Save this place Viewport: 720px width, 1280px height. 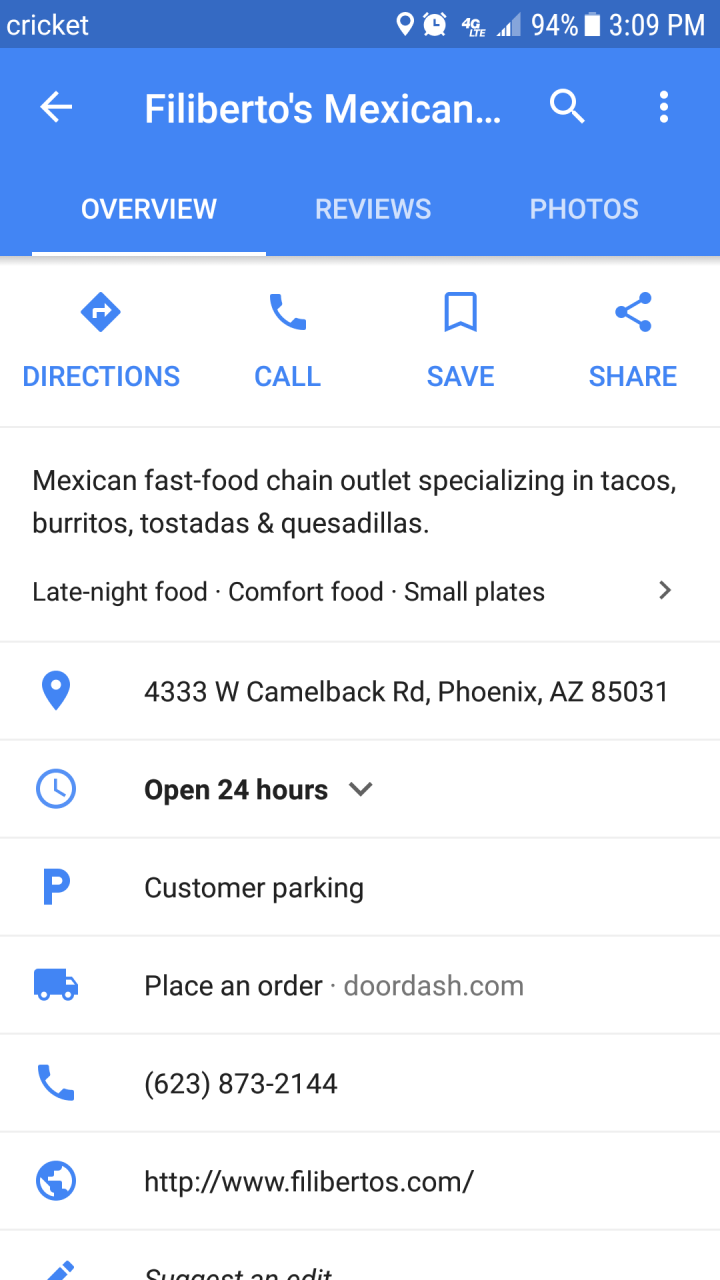(x=460, y=341)
